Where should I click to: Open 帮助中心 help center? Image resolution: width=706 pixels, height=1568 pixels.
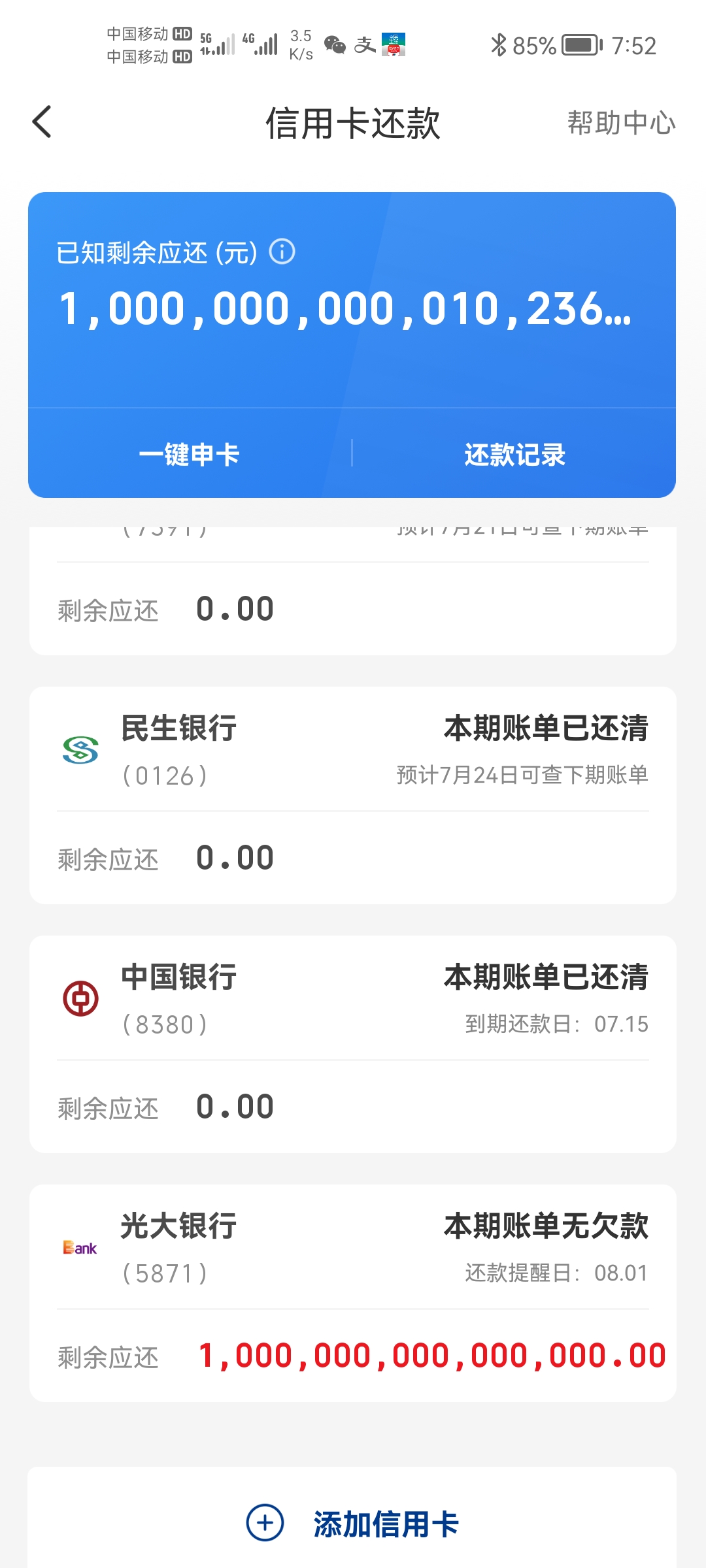620,123
